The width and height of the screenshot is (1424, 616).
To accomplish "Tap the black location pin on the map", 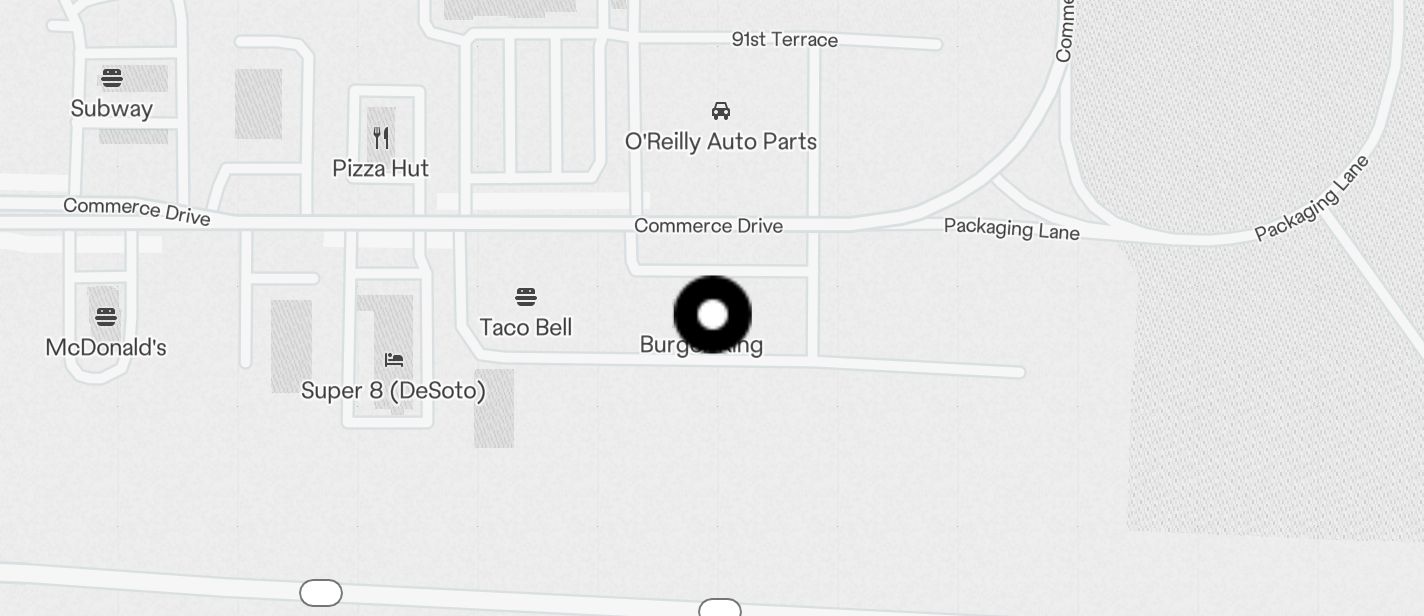I will point(712,315).
